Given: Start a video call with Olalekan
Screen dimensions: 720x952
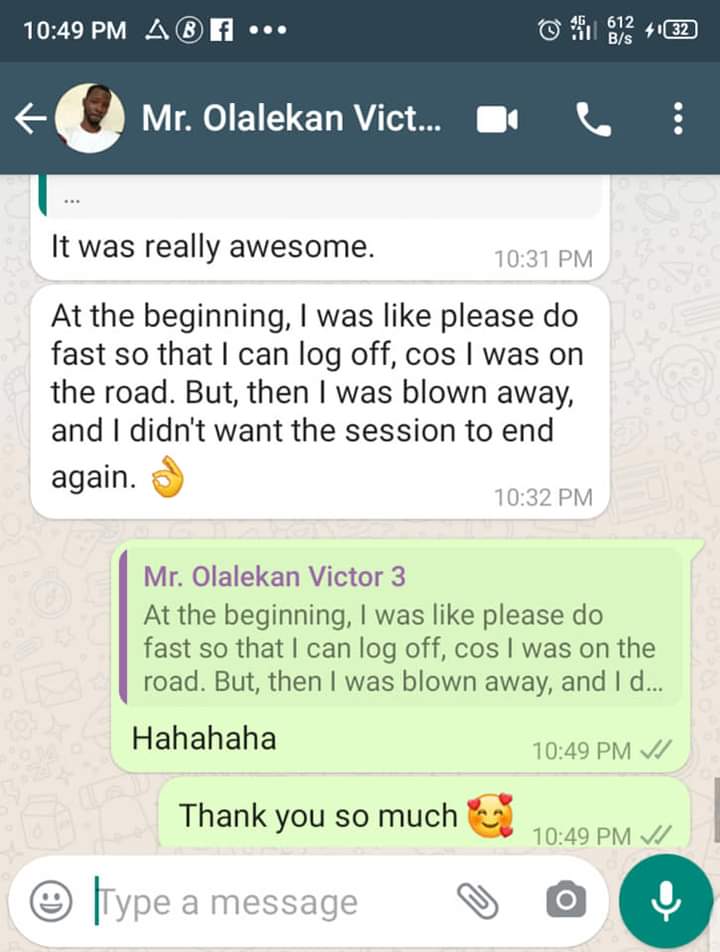Looking at the screenshot, I should click(x=496, y=120).
